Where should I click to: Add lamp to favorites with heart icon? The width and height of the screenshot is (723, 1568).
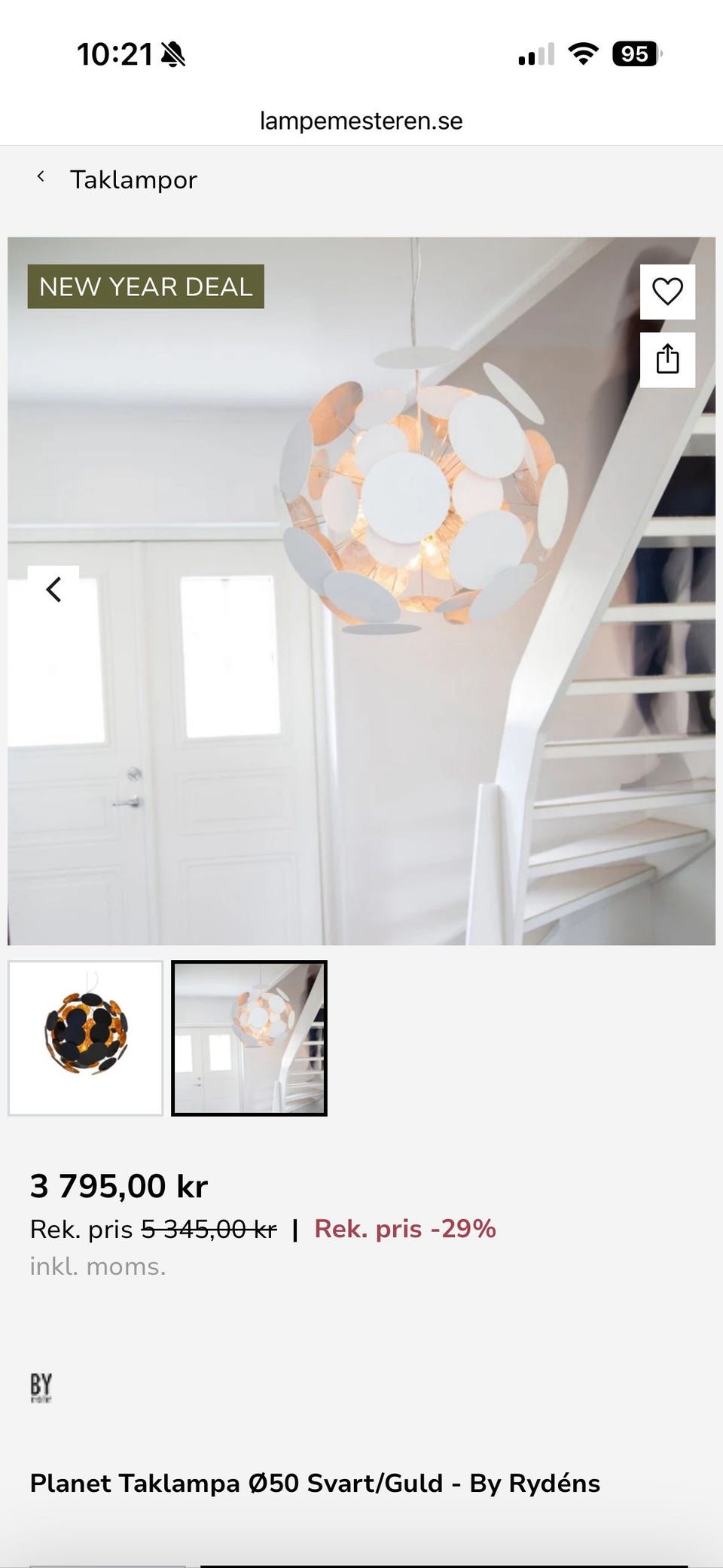click(x=667, y=292)
